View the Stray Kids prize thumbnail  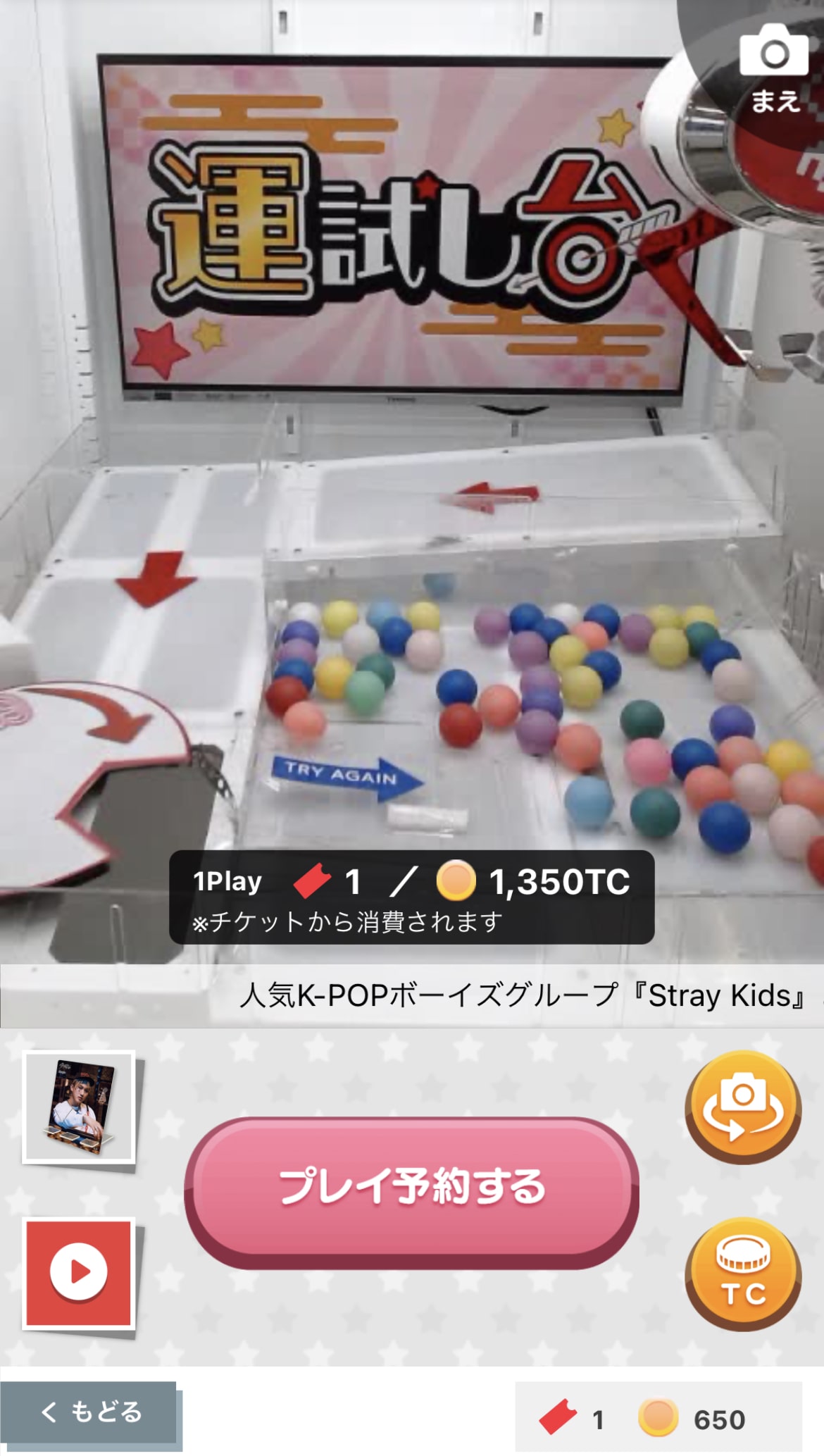(79, 1106)
